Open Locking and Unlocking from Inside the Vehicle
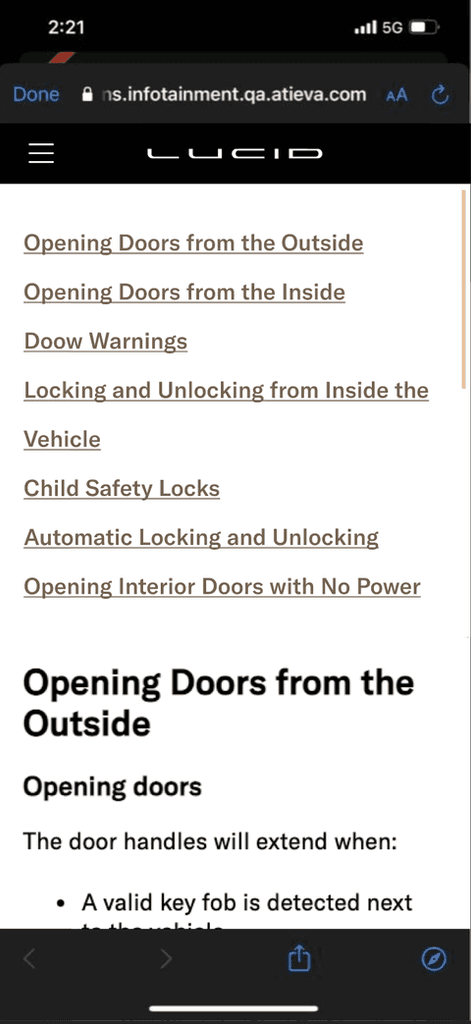 point(226,415)
